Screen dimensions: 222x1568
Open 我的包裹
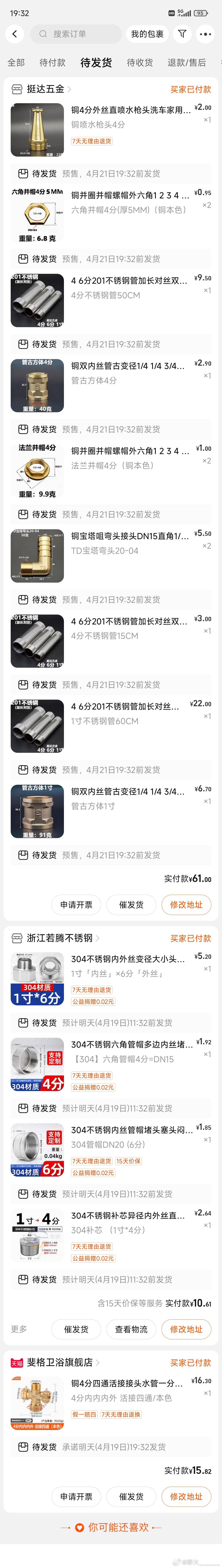(147, 34)
